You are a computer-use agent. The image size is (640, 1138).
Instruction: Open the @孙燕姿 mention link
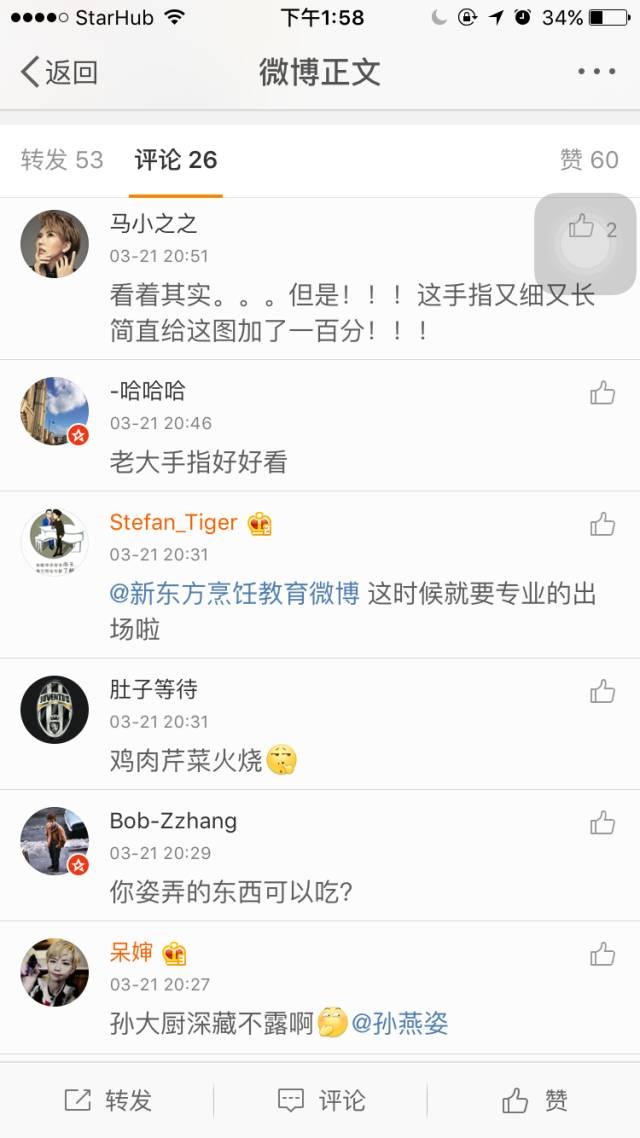coord(399,1023)
